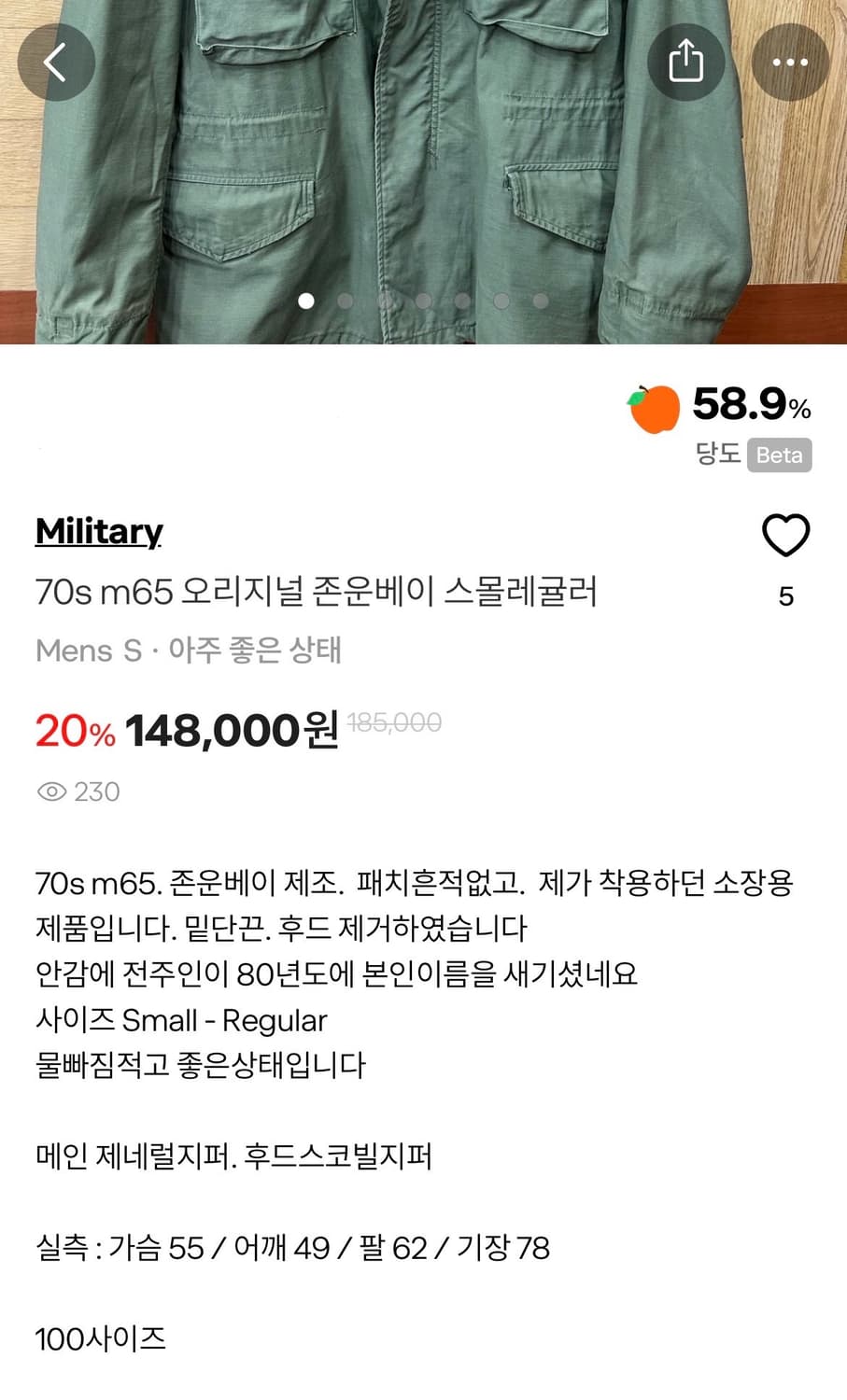The width and height of the screenshot is (847, 1400).
Task: Open the Beta badge next to 당도
Action: click(x=781, y=455)
